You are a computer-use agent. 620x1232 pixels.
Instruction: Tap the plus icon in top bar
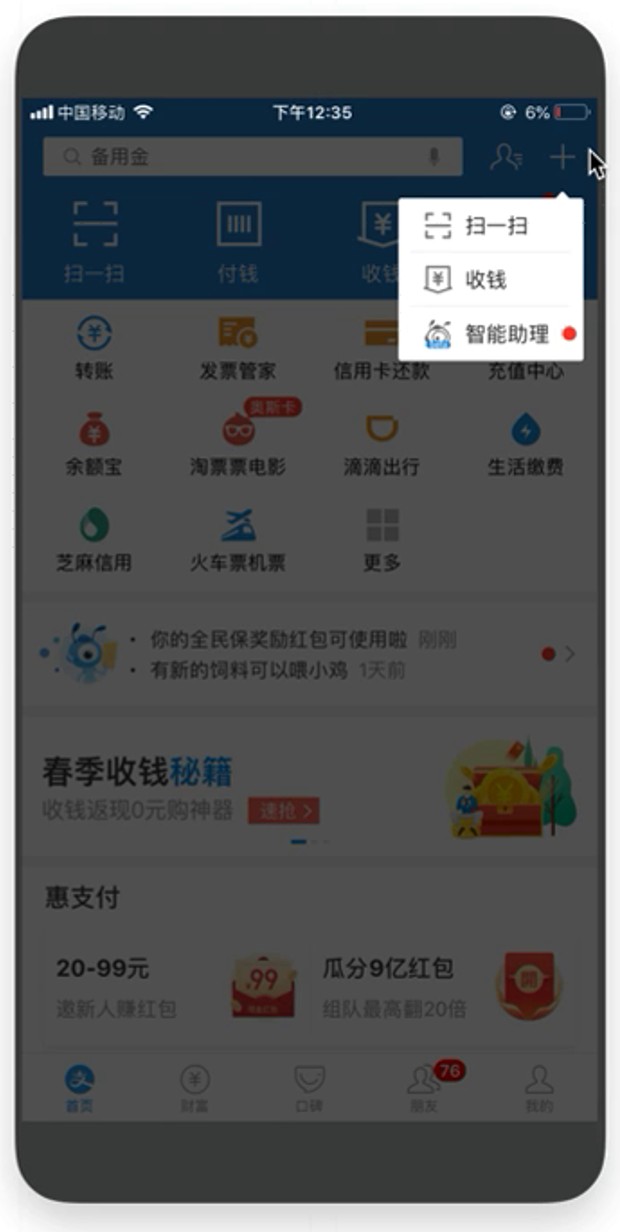coord(563,157)
